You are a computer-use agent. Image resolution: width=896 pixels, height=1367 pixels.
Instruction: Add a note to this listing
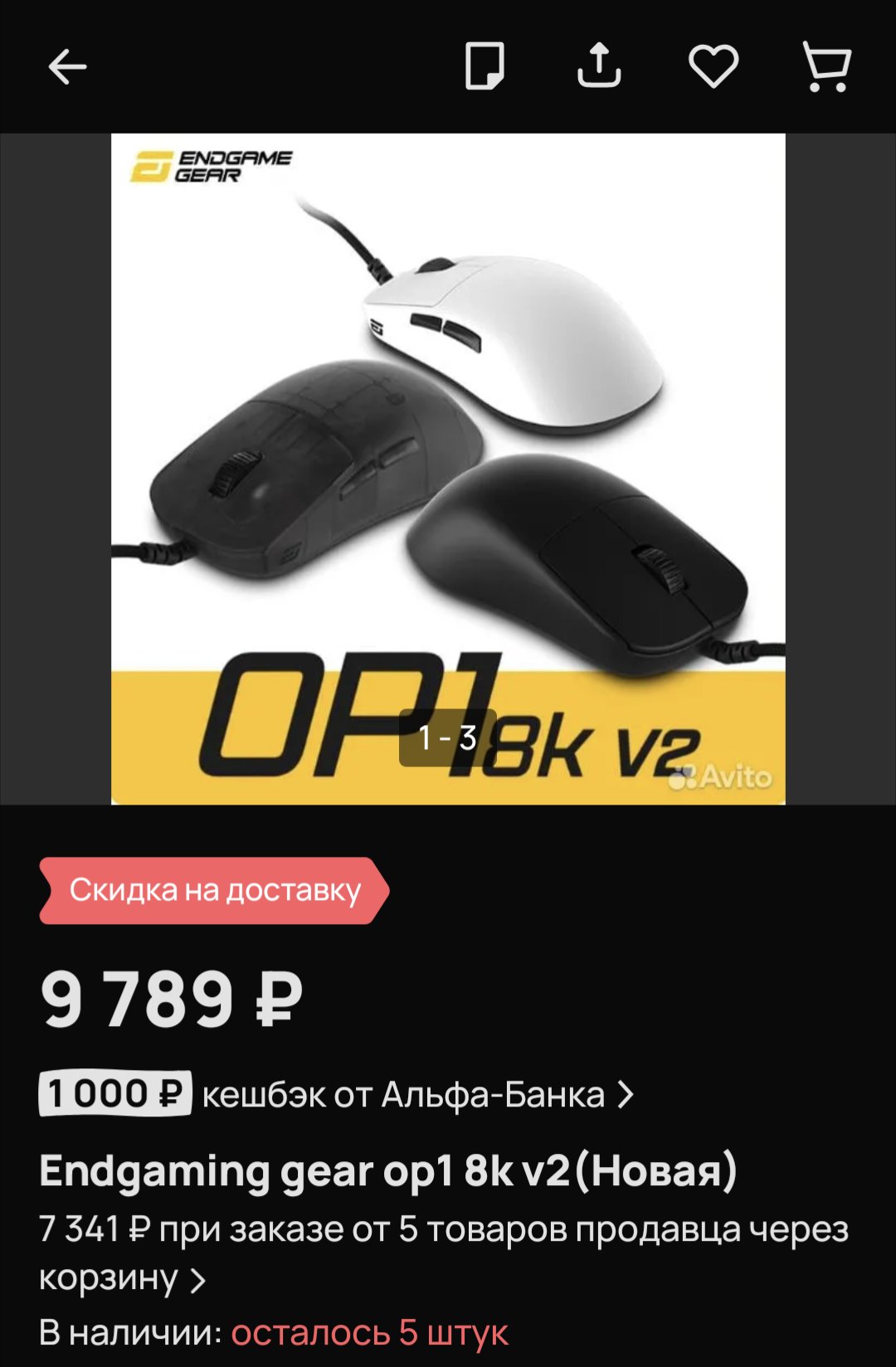(x=485, y=66)
